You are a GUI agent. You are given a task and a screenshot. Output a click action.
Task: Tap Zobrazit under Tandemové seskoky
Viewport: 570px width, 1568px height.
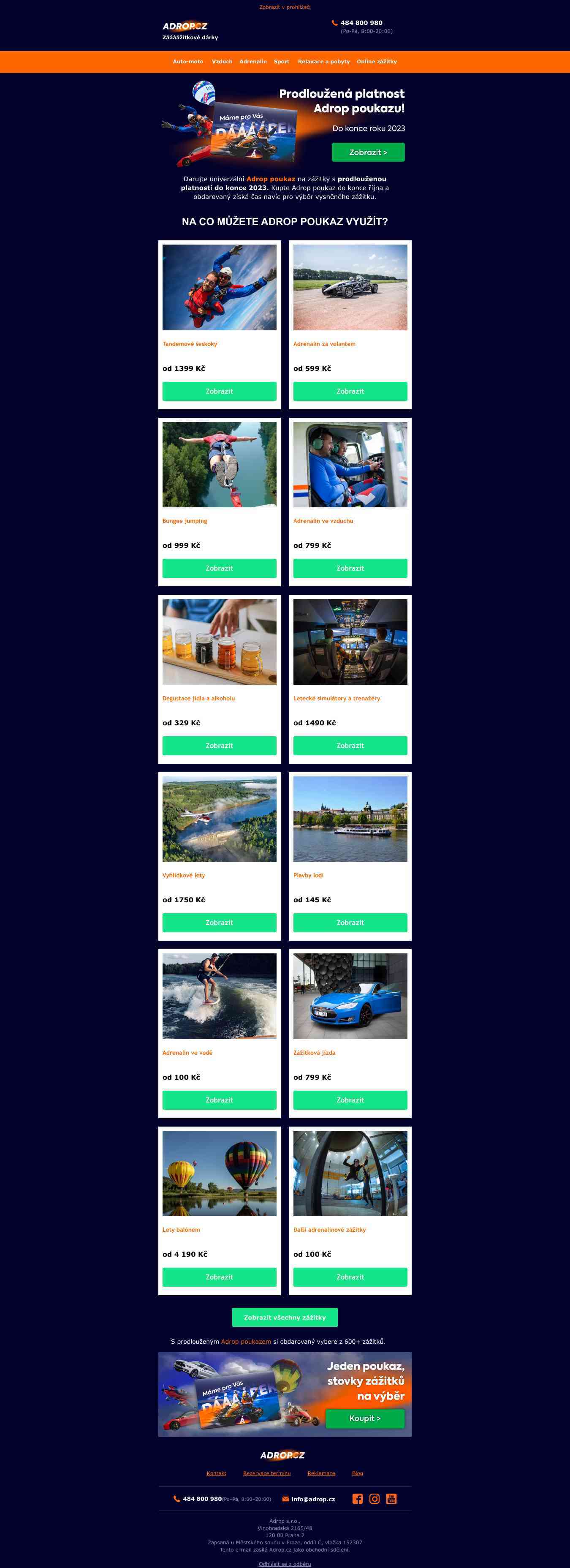219,392
